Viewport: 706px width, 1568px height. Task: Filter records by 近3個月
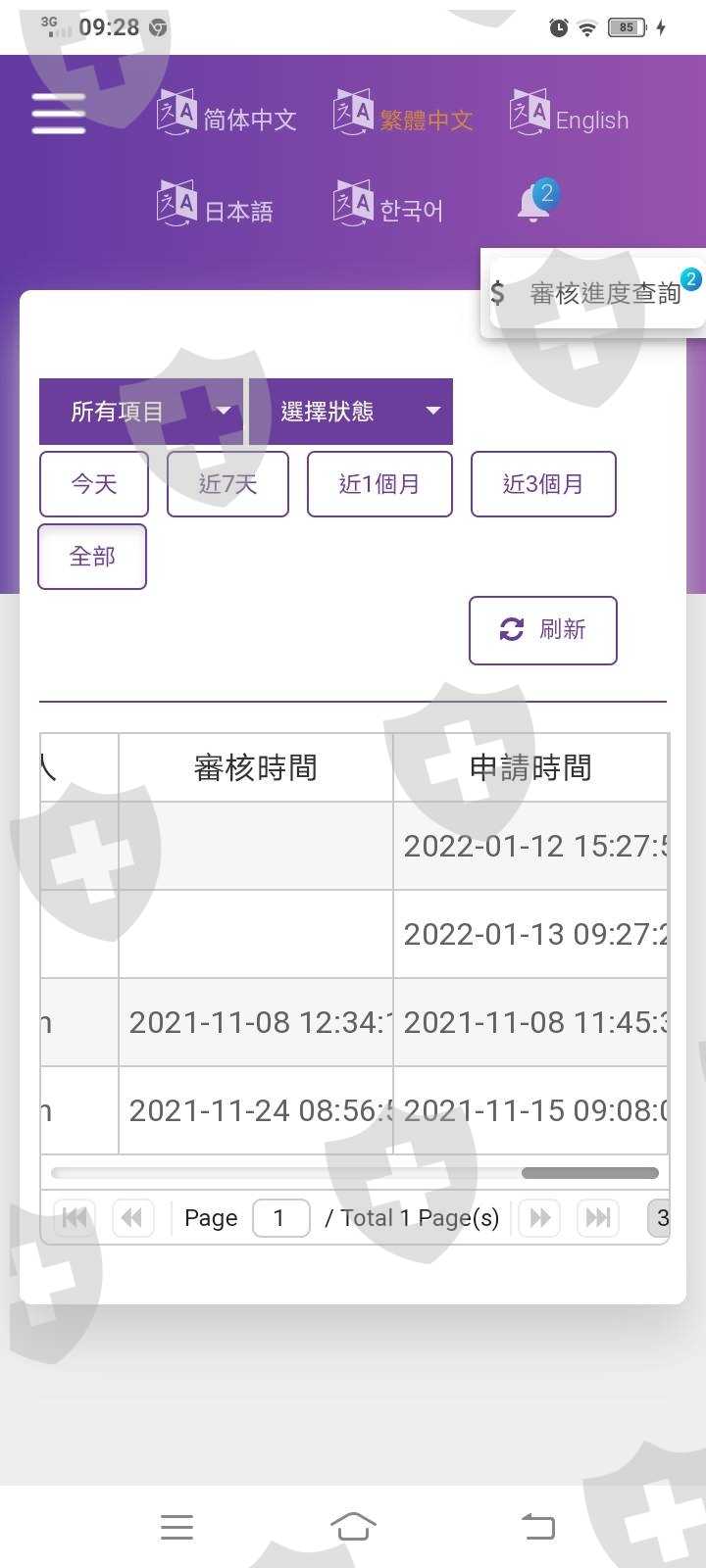[x=543, y=484]
